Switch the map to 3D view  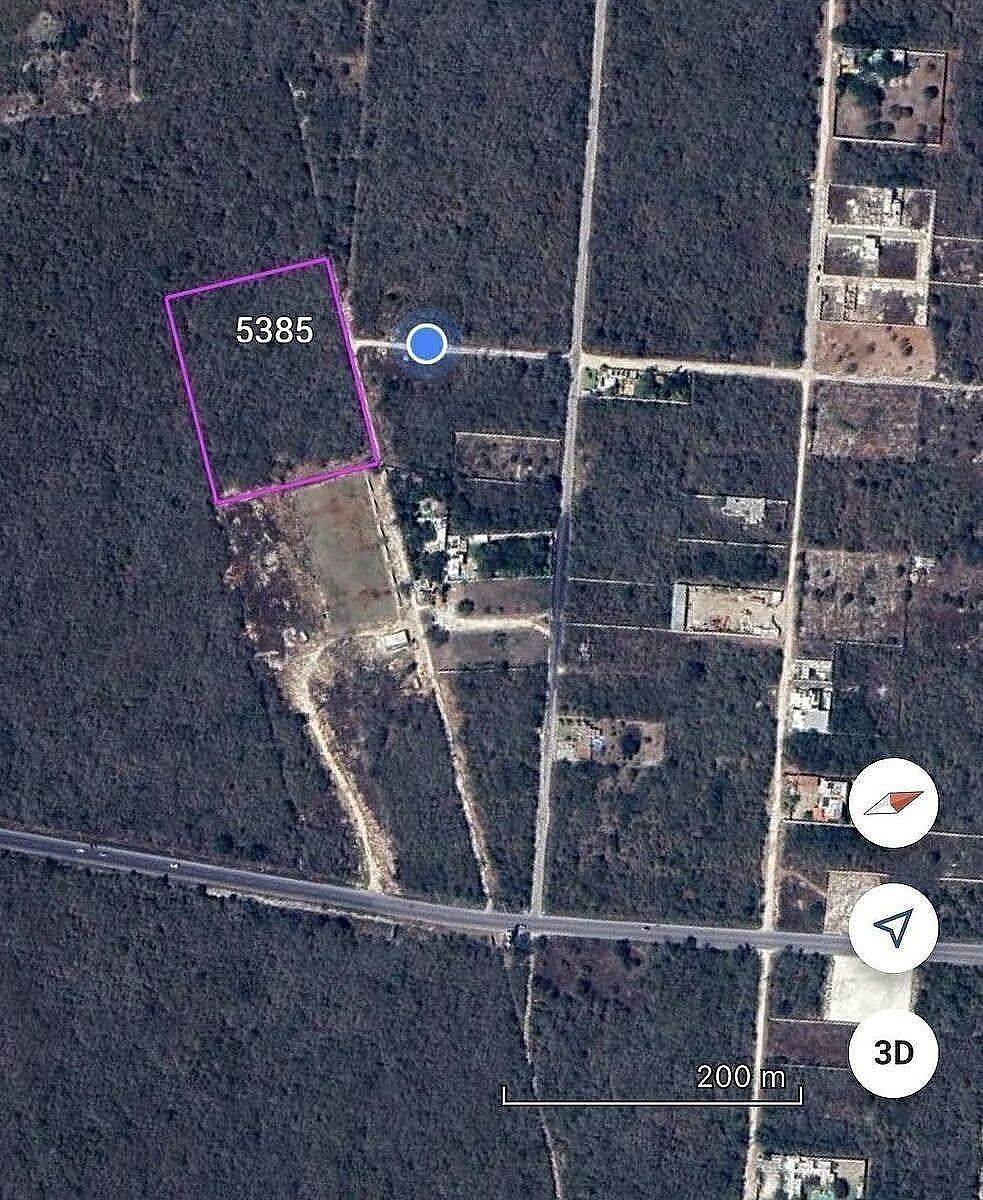click(893, 1052)
